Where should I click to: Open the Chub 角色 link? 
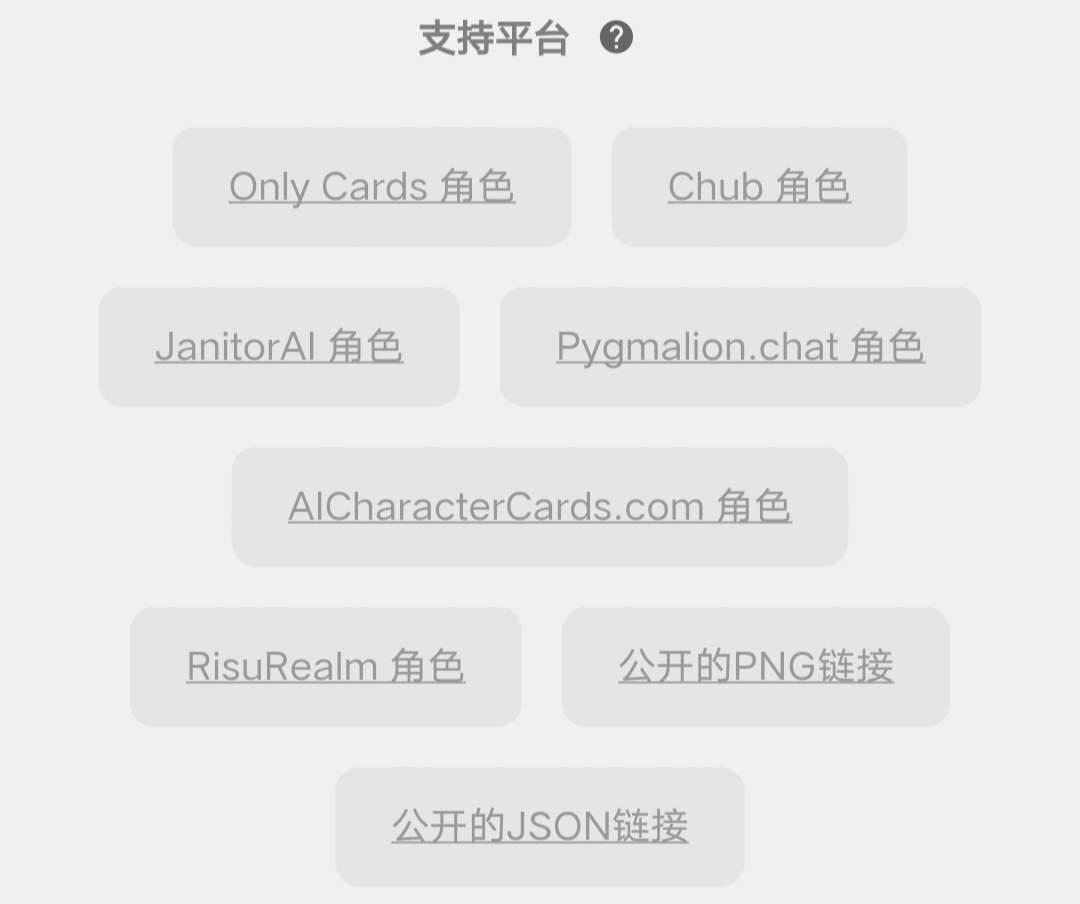click(759, 187)
